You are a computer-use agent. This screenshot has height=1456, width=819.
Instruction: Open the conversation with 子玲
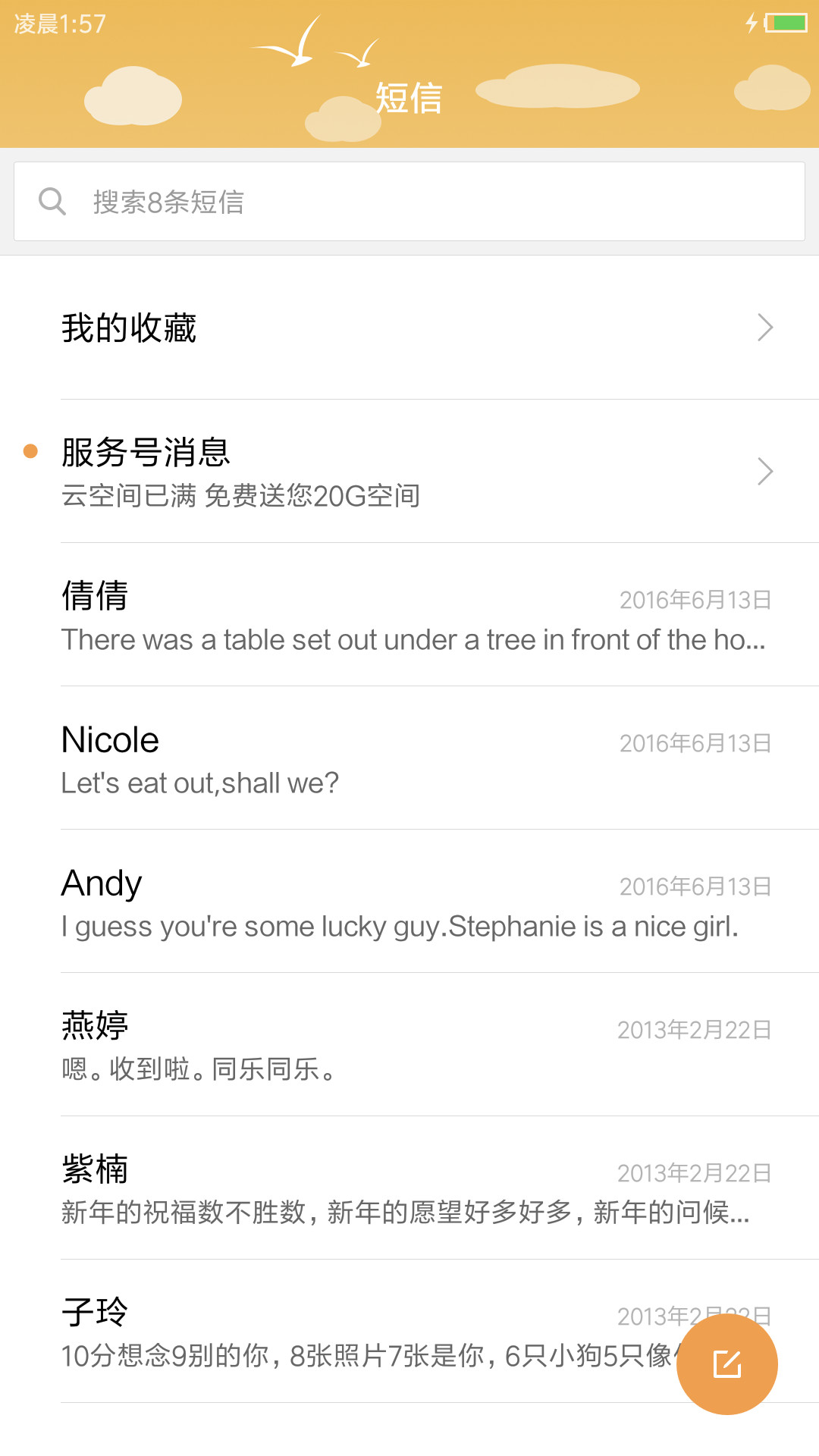(x=341, y=1331)
